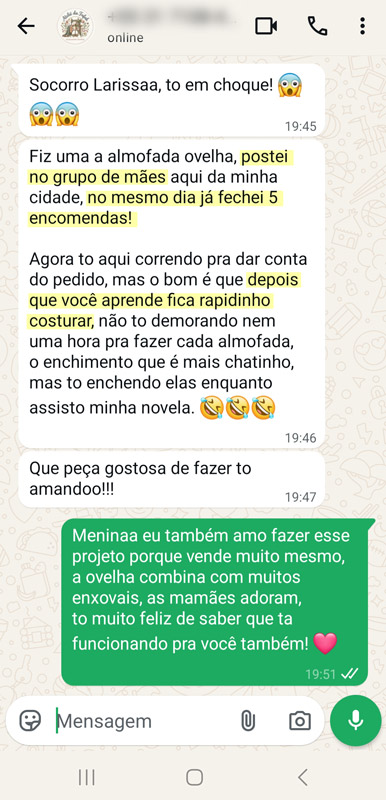The image size is (386, 800).
Task: Go back to the chat list
Action: tap(25, 27)
